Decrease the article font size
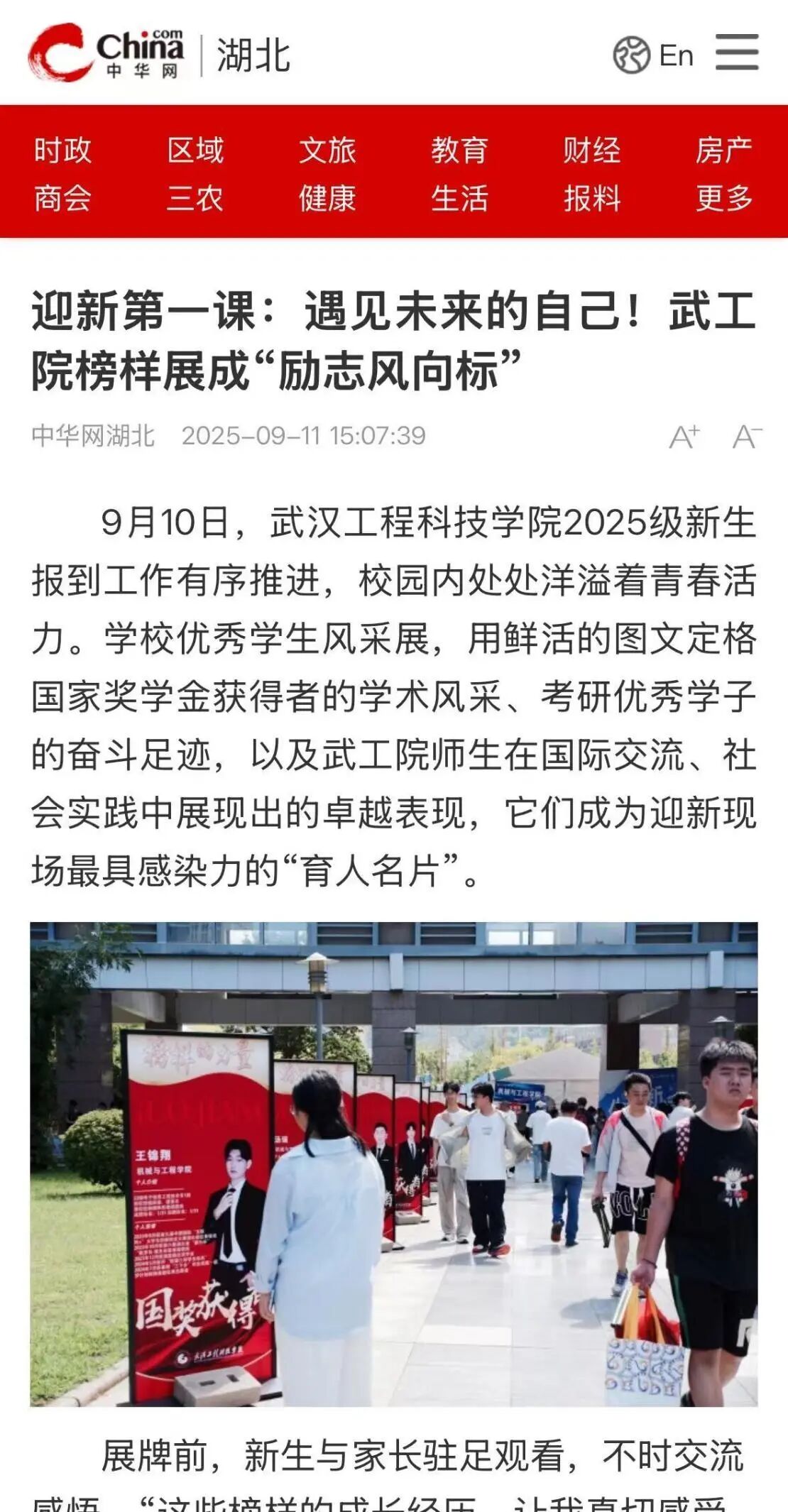The width and height of the screenshot is (788, 1512). point(747,437)
